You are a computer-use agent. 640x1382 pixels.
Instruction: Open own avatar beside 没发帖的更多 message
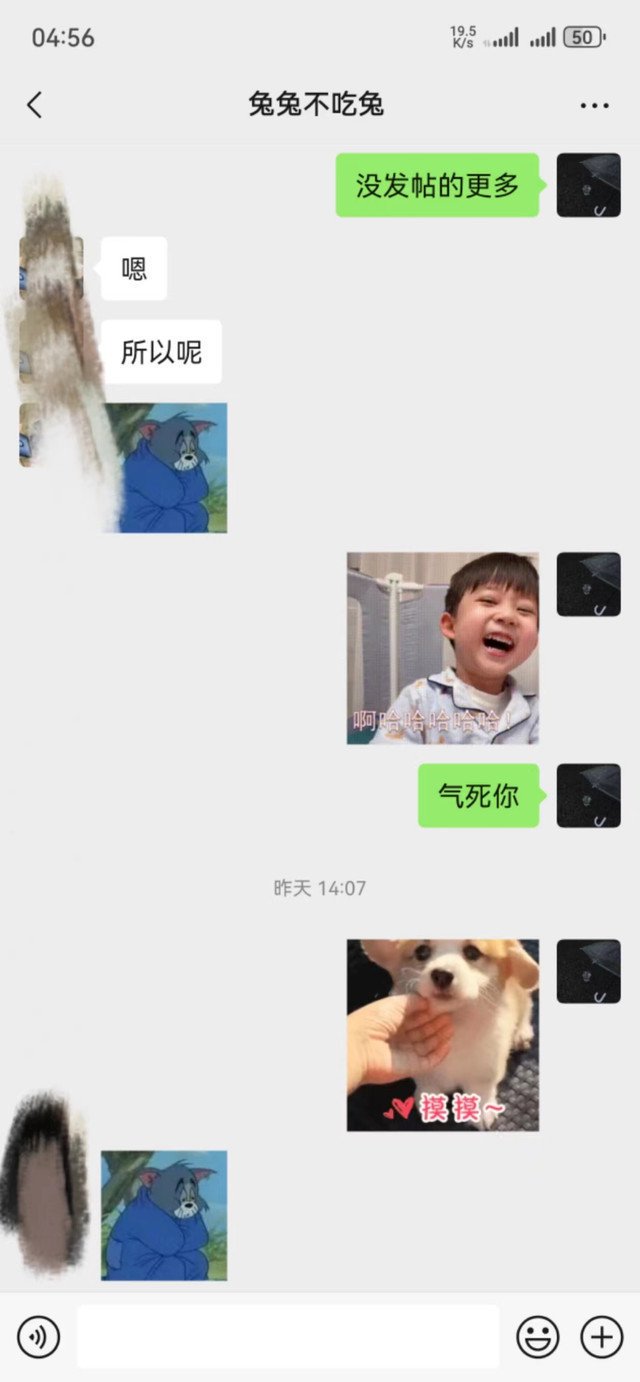click(x=588, y=185)
